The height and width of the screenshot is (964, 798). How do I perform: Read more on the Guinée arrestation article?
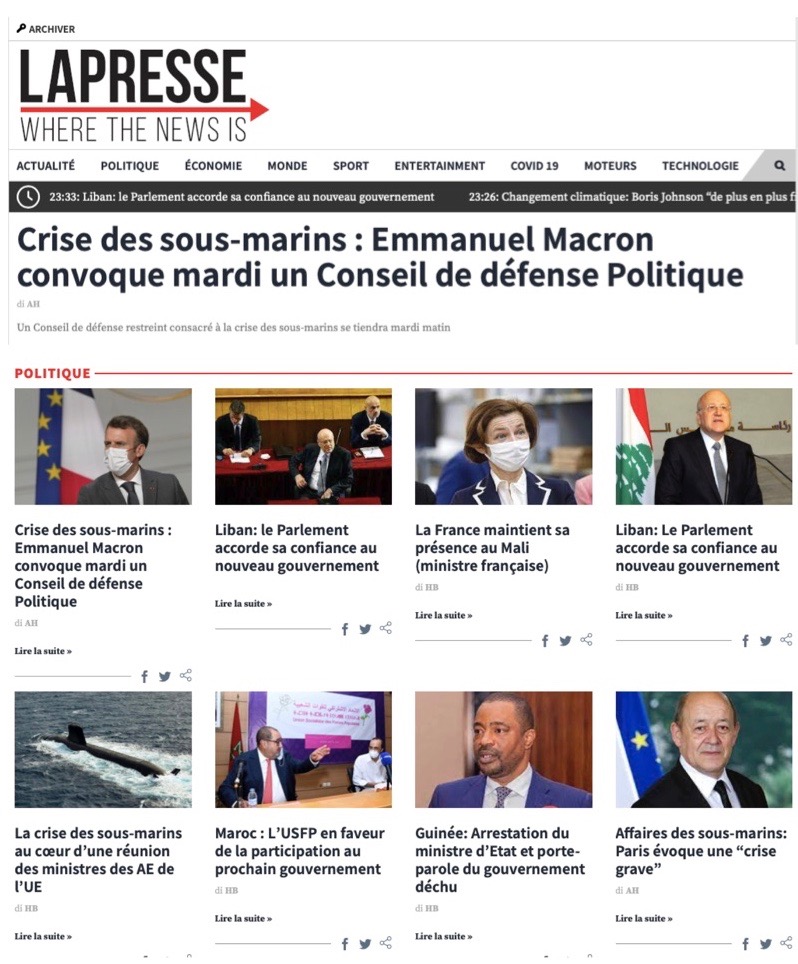point(443,936)
